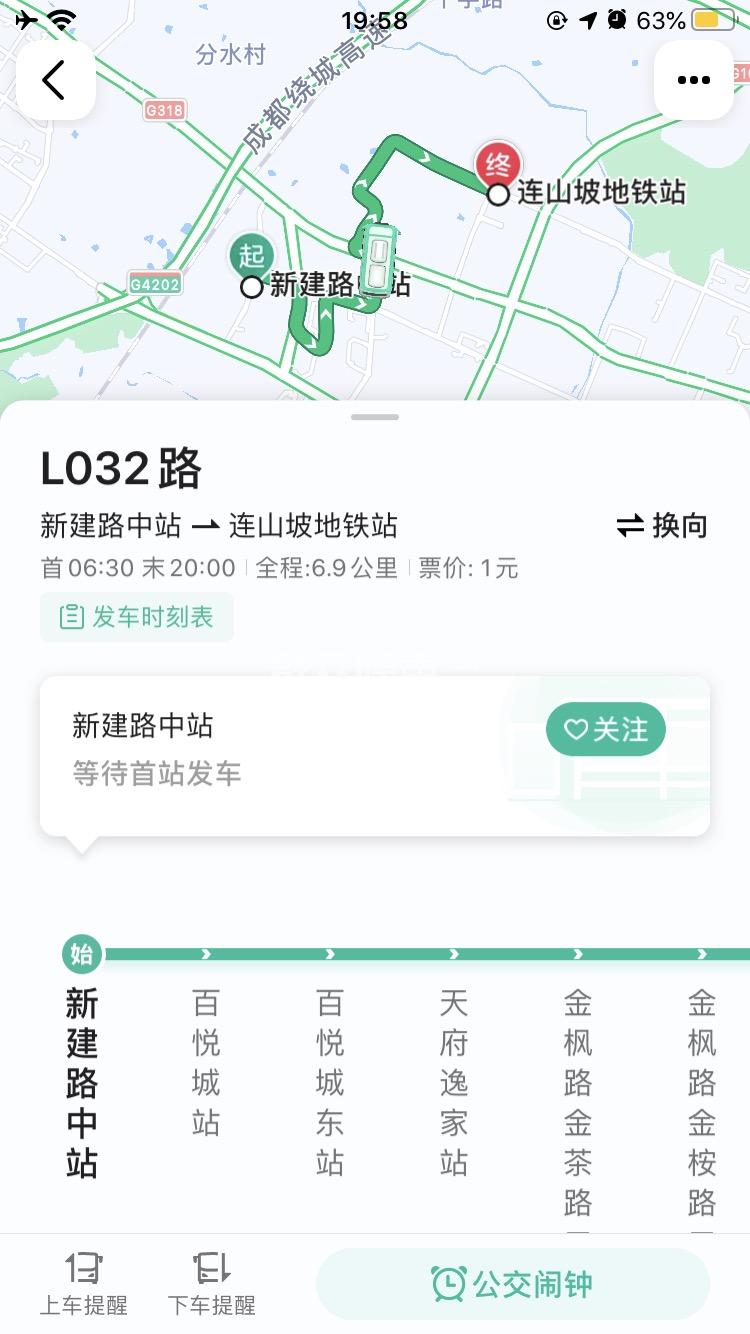Open the 发车时刻表 departure schedule
Screen dimensions: 750x1334
[x=136, y=617]
